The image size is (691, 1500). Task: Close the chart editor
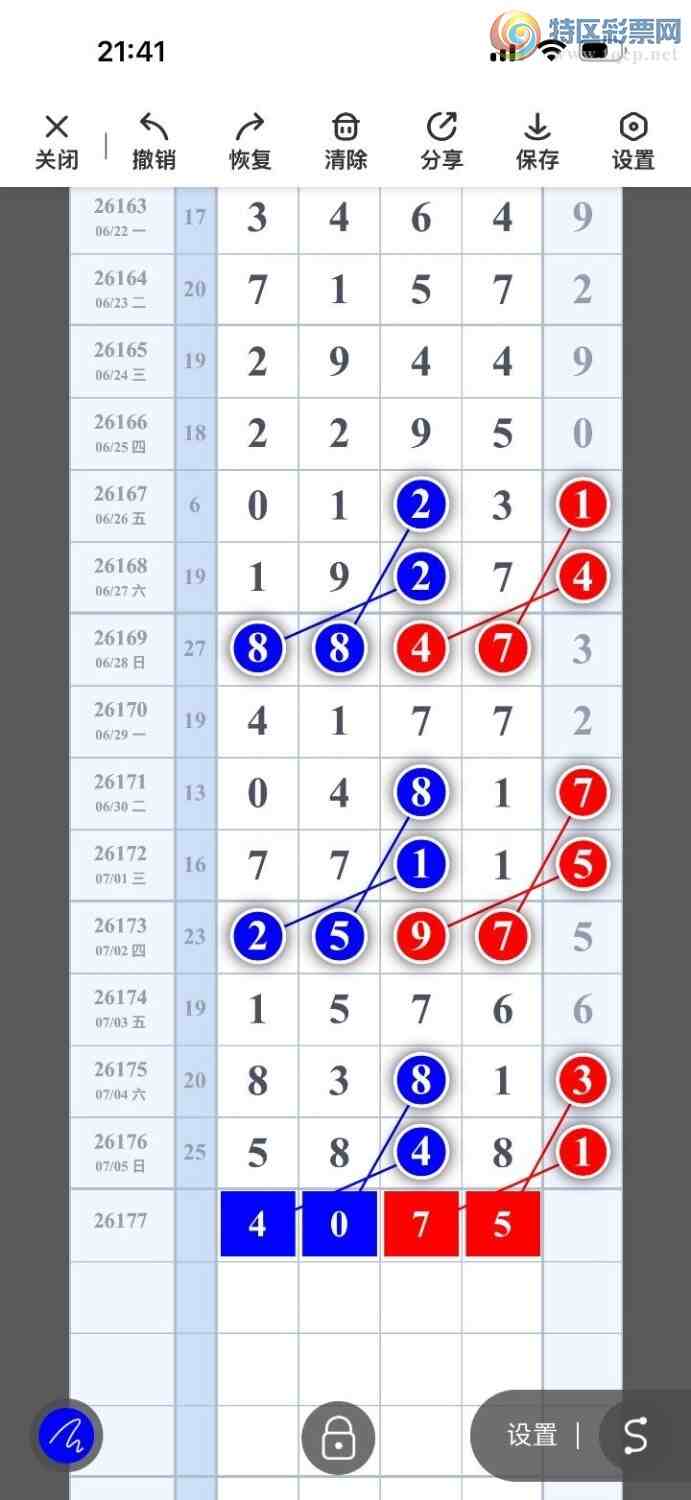pyautogui.click(x=57, y=142)
